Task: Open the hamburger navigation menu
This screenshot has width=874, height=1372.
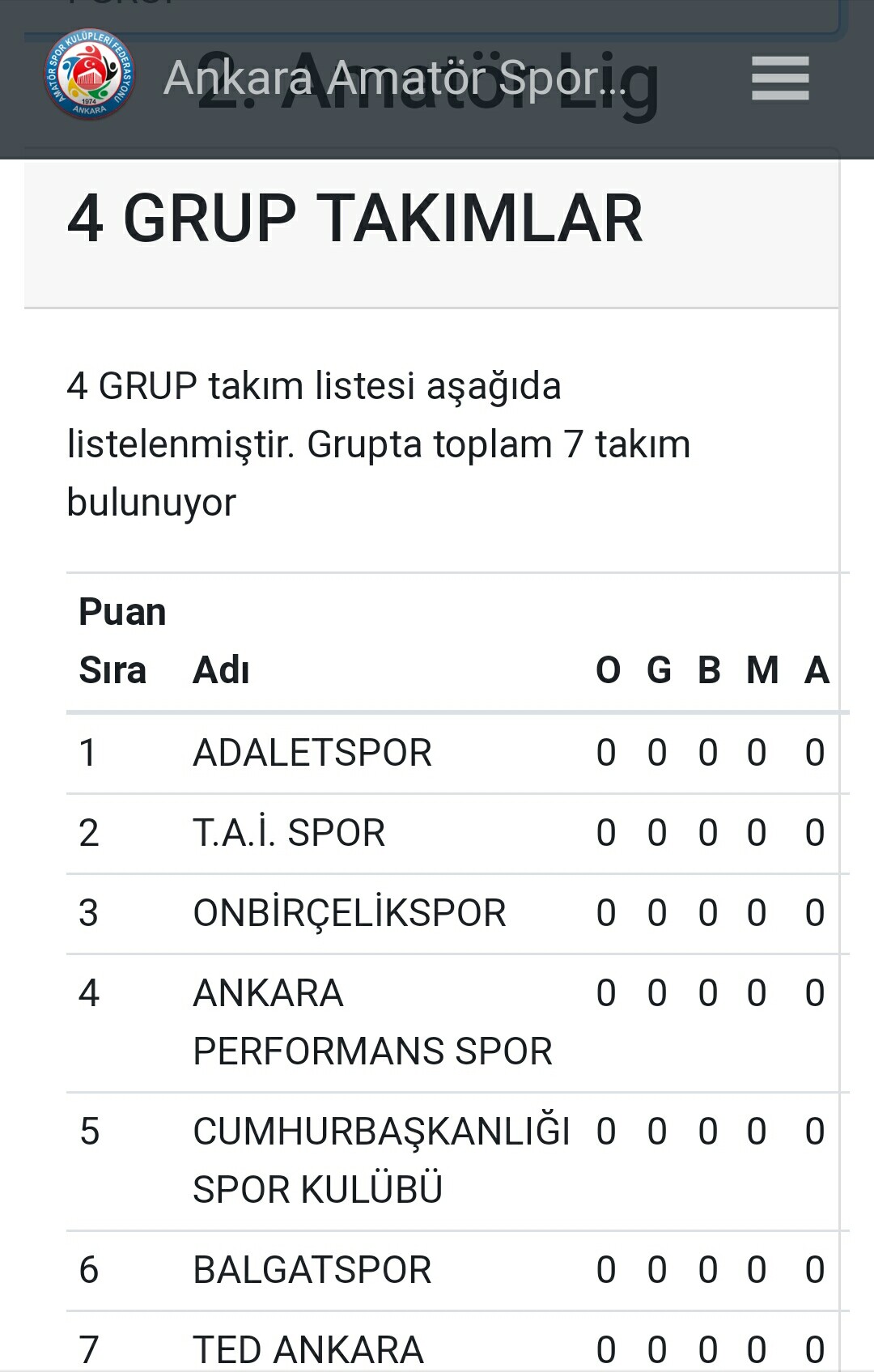Action: 780,78
